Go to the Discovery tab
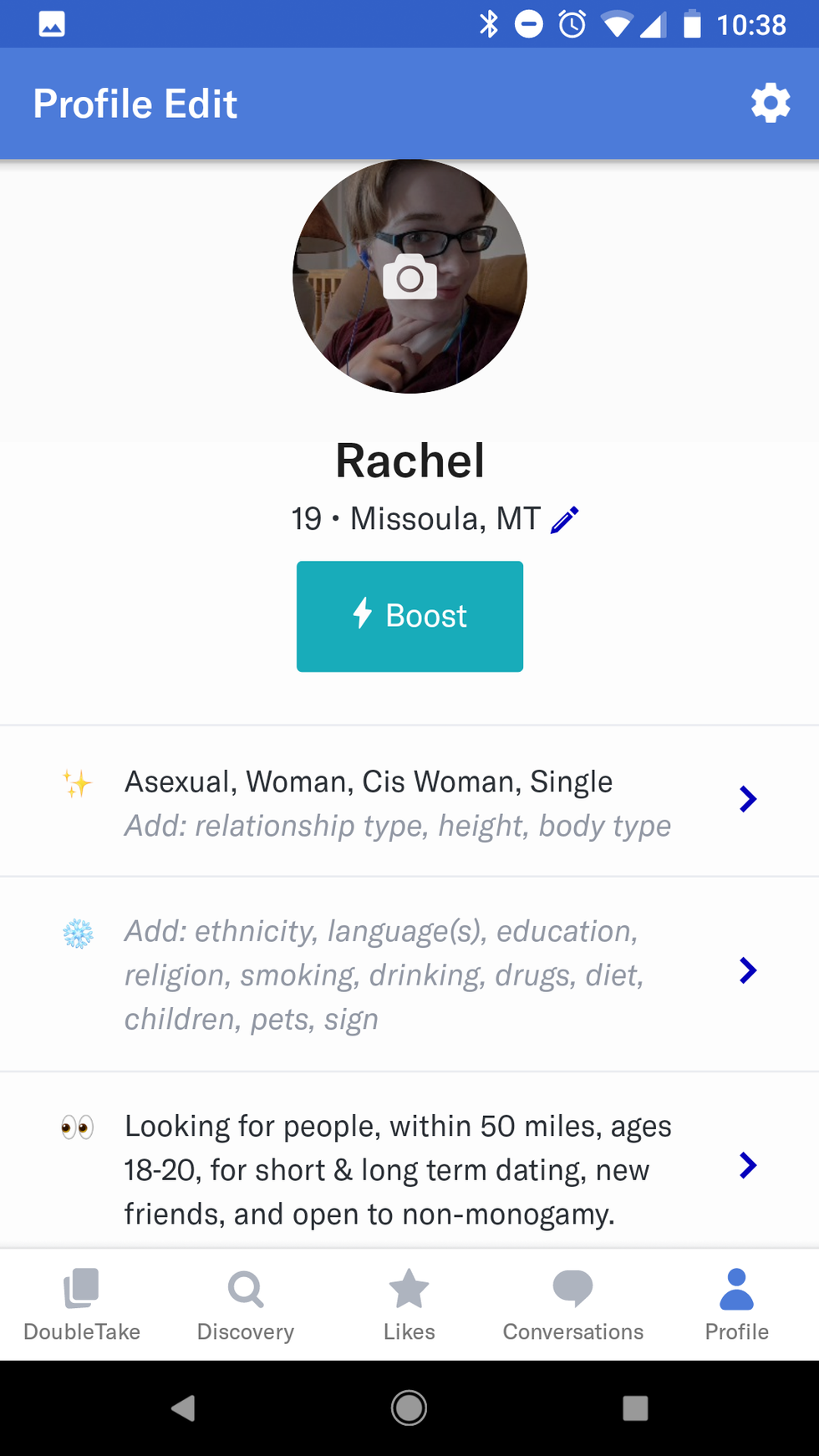Screen dimensions: 819x1456 point(246,1304)
